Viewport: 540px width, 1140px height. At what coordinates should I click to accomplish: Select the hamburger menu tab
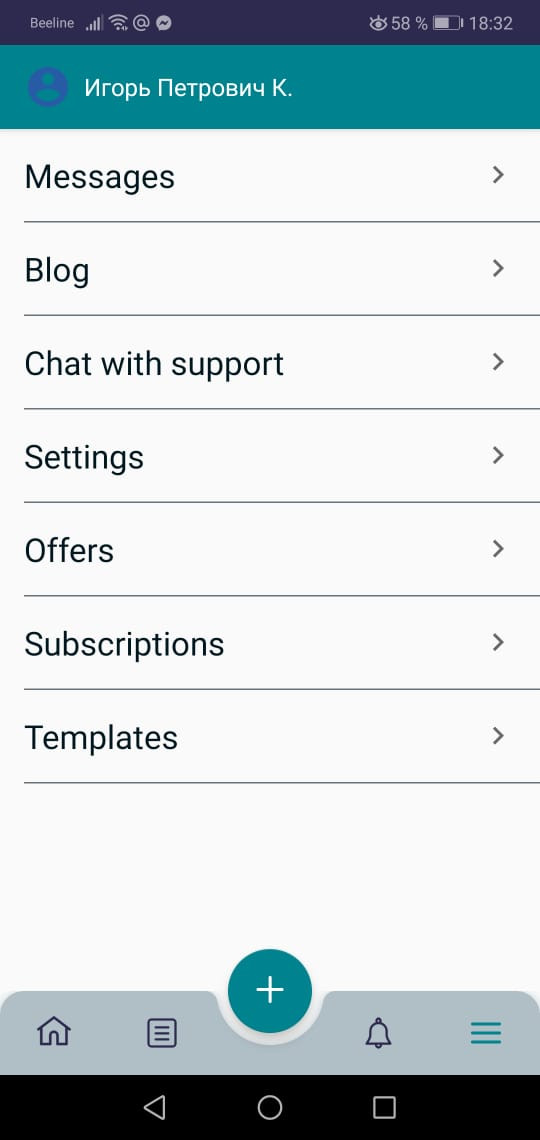(485, 1032)
